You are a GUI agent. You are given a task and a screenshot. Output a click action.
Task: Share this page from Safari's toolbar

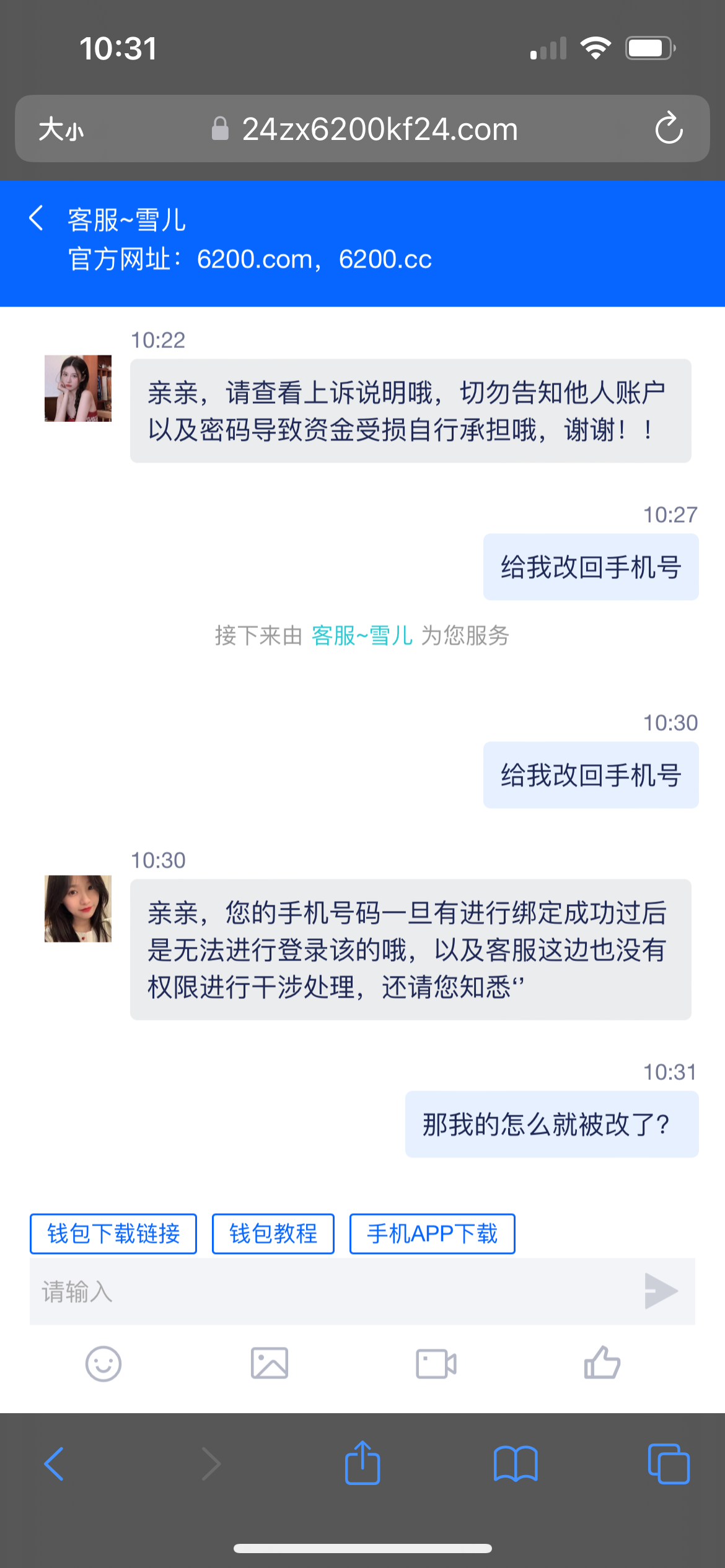tap(362, 1464)
